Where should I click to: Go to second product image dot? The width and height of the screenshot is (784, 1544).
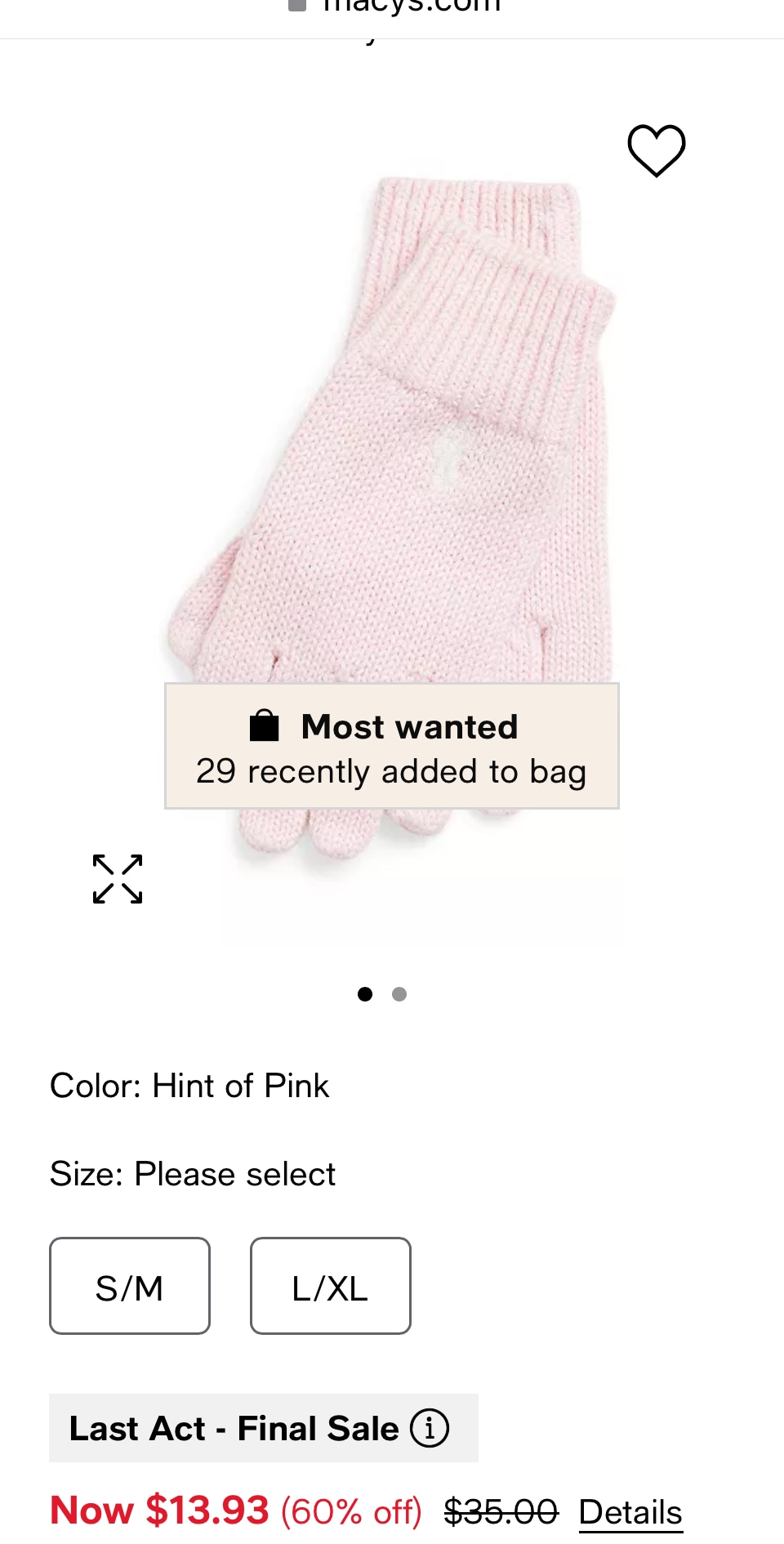tap(399, 994)
